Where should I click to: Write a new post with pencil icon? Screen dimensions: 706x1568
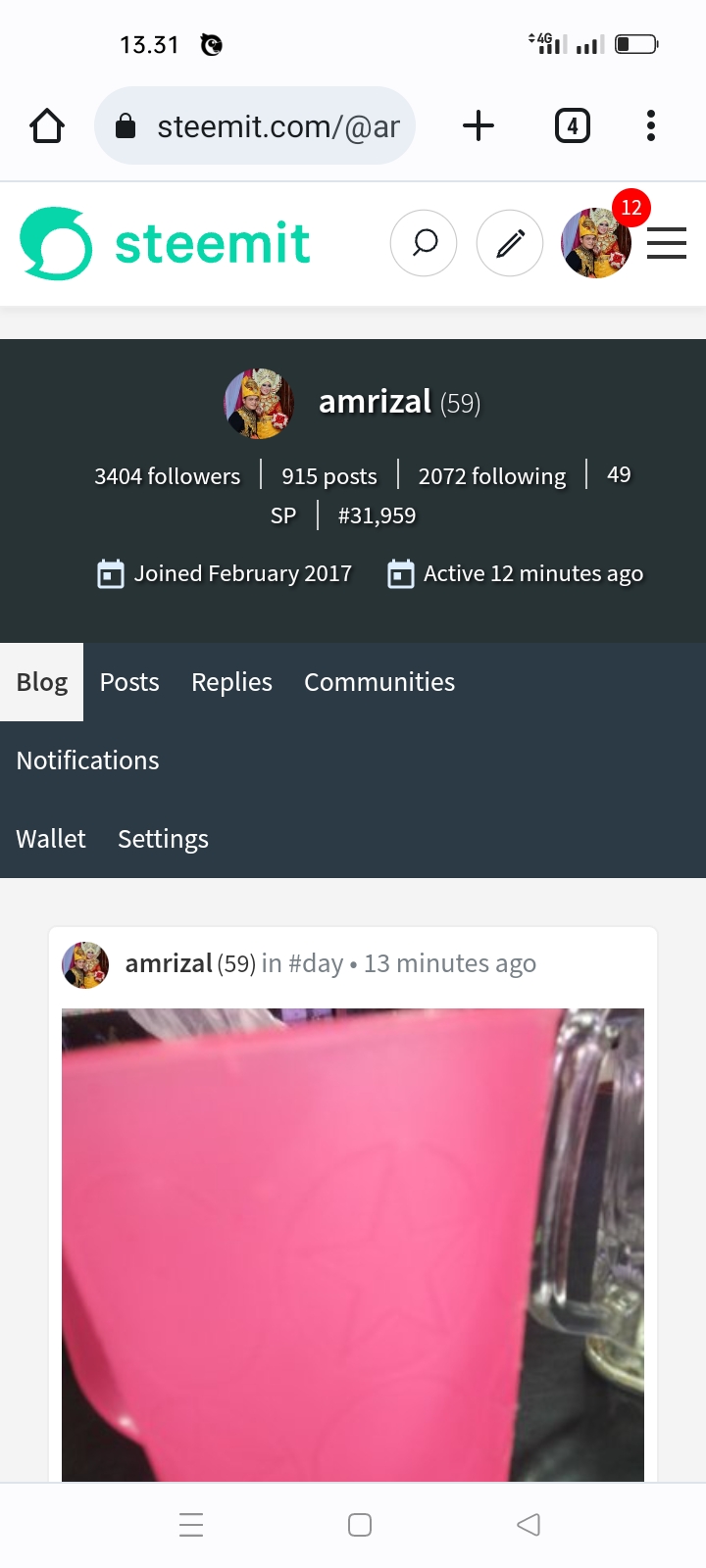pyautogui.click(x=510, y=243)
